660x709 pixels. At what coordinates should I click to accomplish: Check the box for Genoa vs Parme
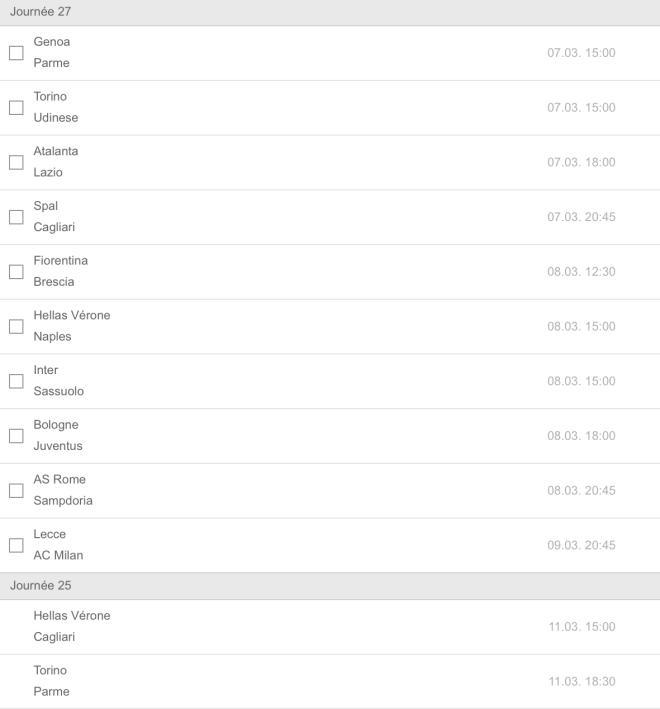coord(16,53)
